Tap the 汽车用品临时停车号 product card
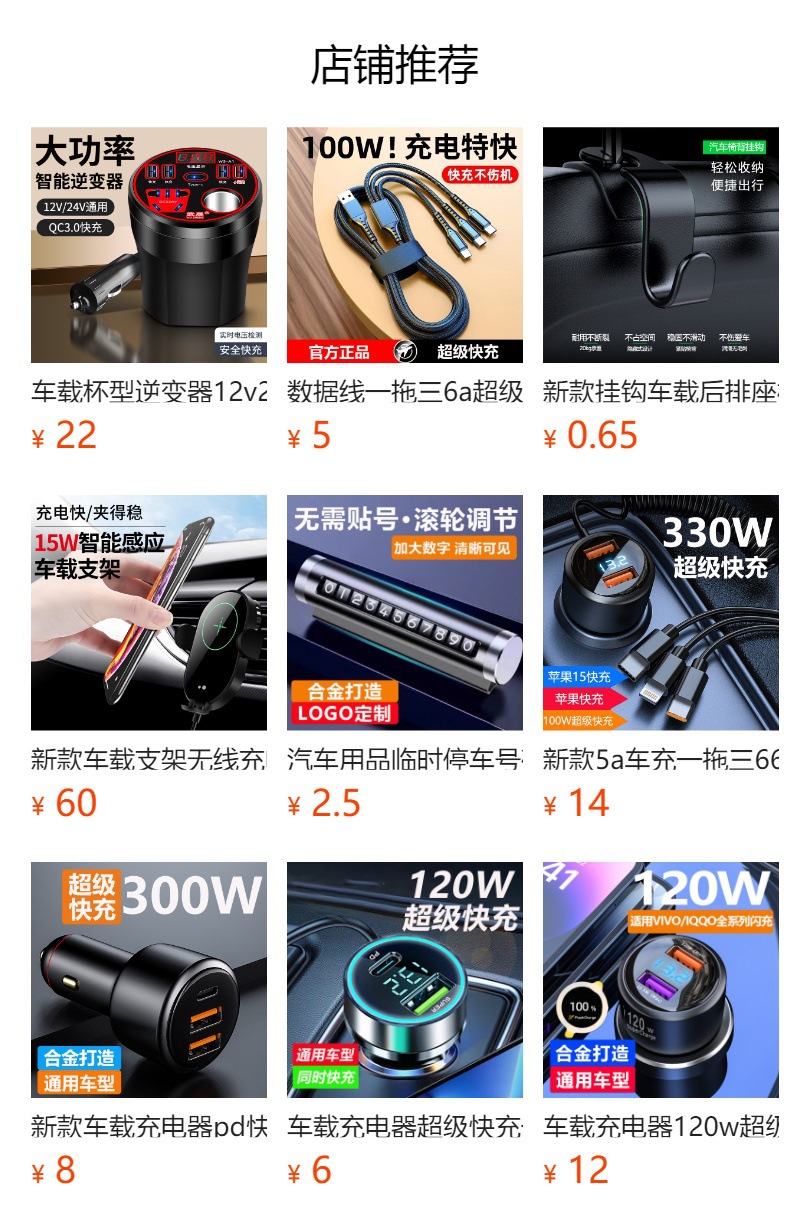The width and height of the screenshot is (792, 1230). tap(405, 613)
